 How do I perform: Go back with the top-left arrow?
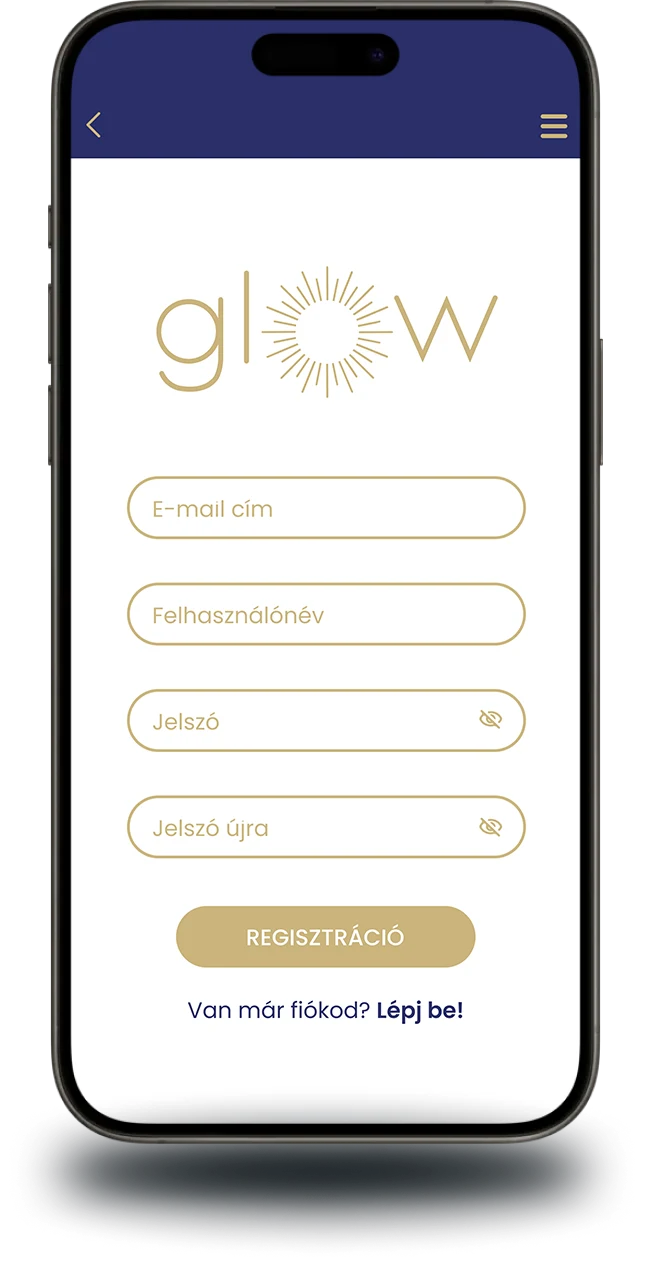[x=94, y=125]
